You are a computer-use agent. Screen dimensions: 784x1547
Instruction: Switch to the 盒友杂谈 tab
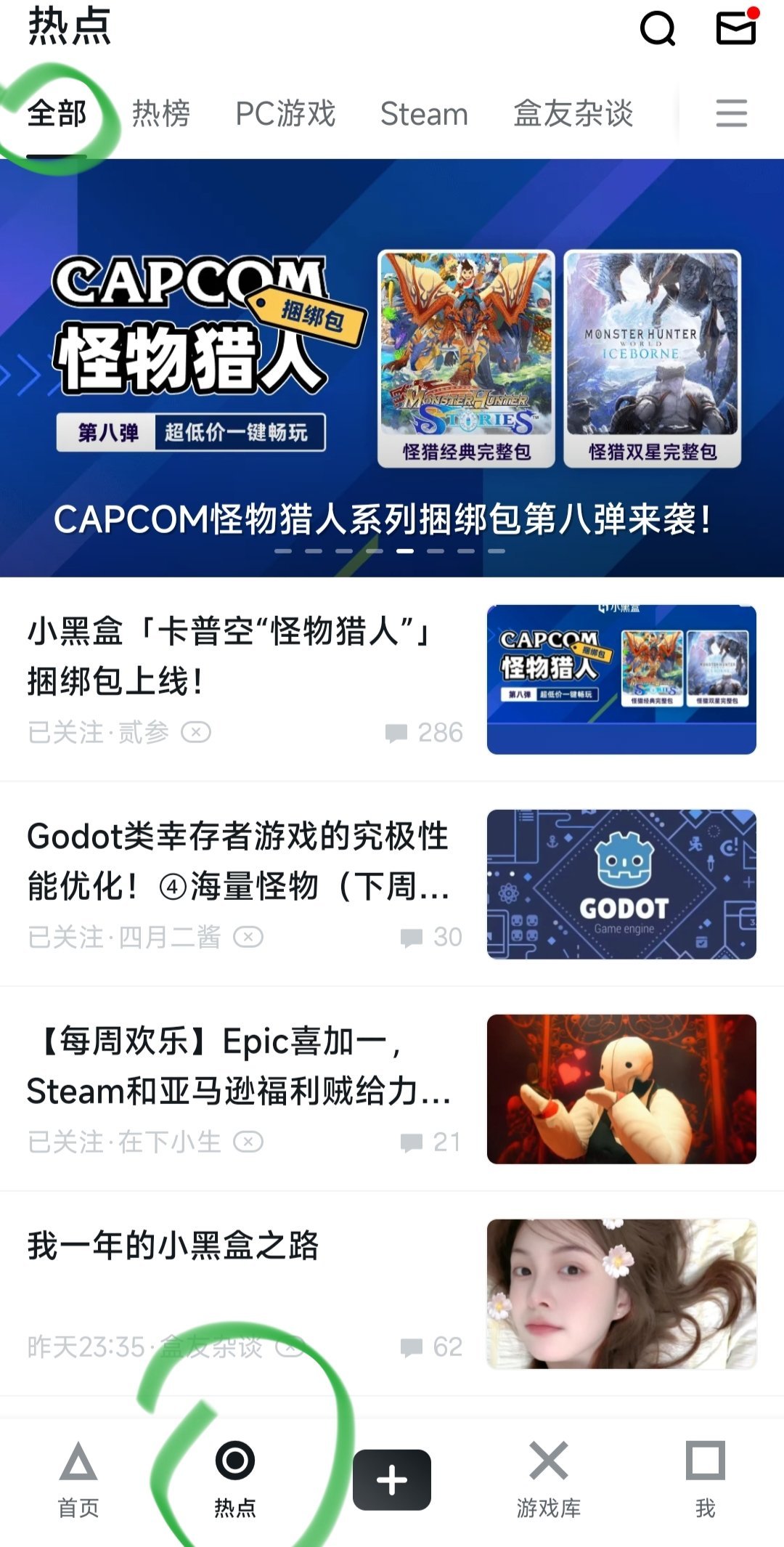coord(573,114)
